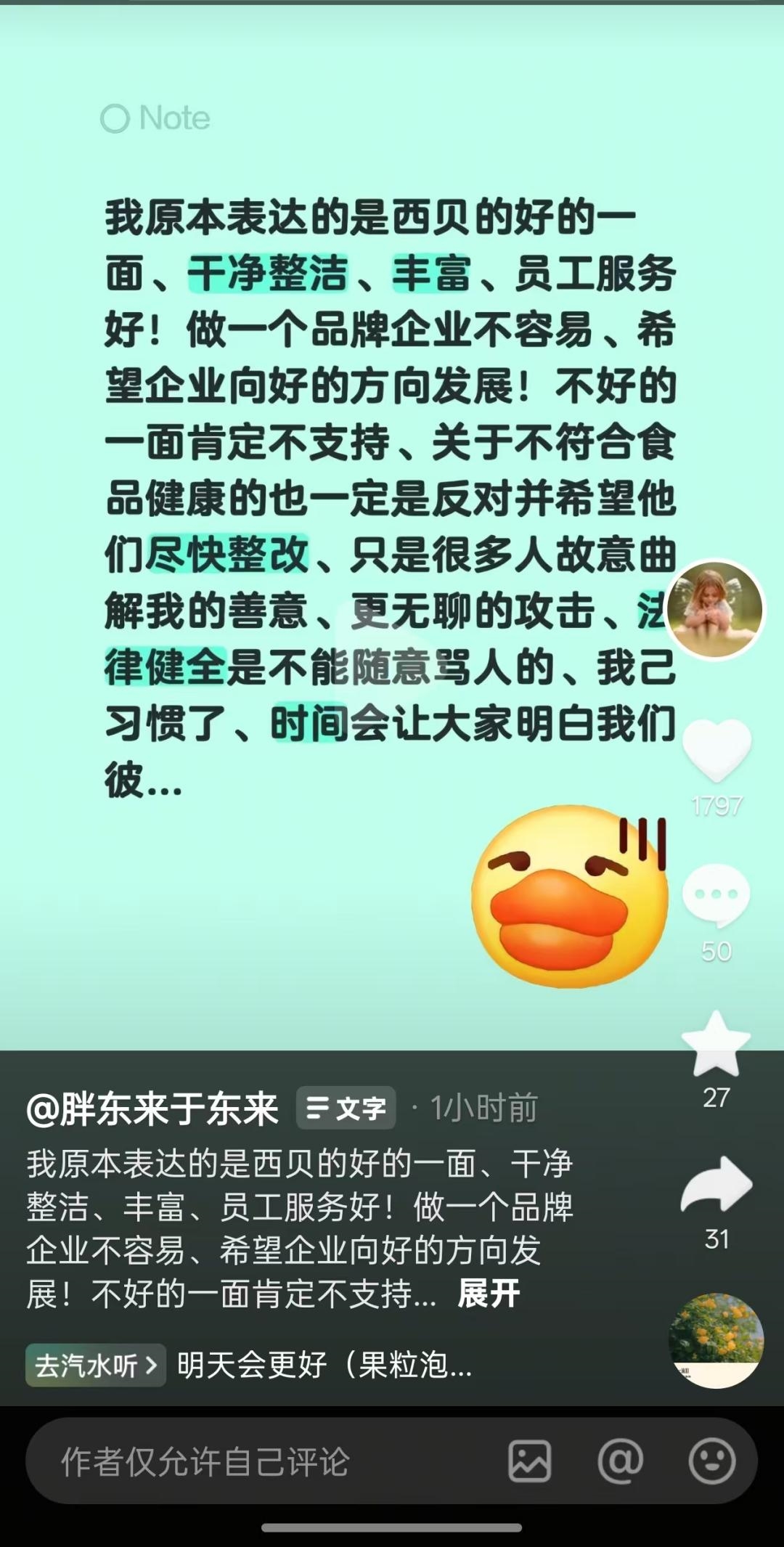The width and height of the screenshot is (784, 1547).
Task: Expand the caption with 展开
Action: tap(489, 1293)
